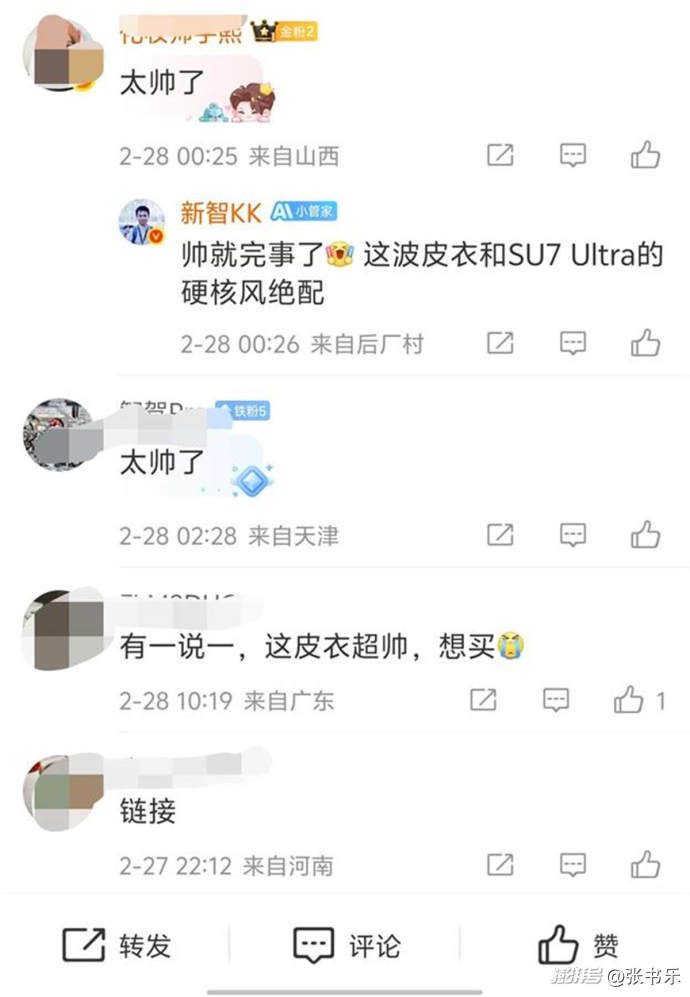Like the 太帅了 comment from 天津

coord(645,535)
